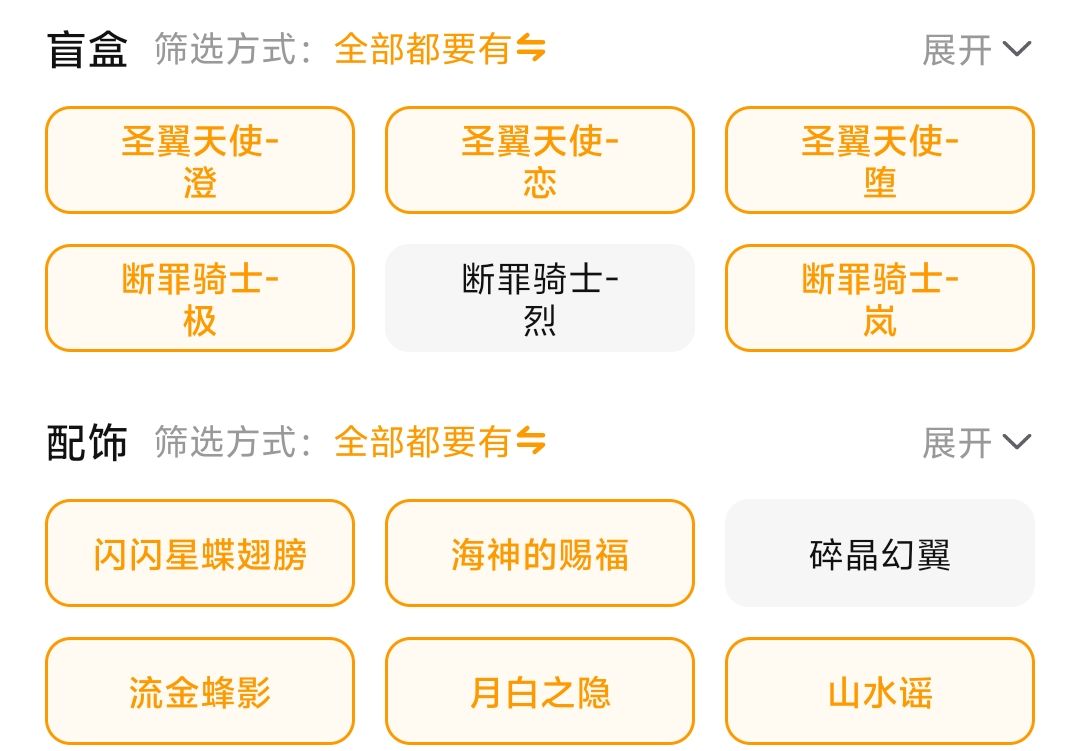
Task: Deselect 圣翼天使-恋 chip
Action: [x=540, y=160]
